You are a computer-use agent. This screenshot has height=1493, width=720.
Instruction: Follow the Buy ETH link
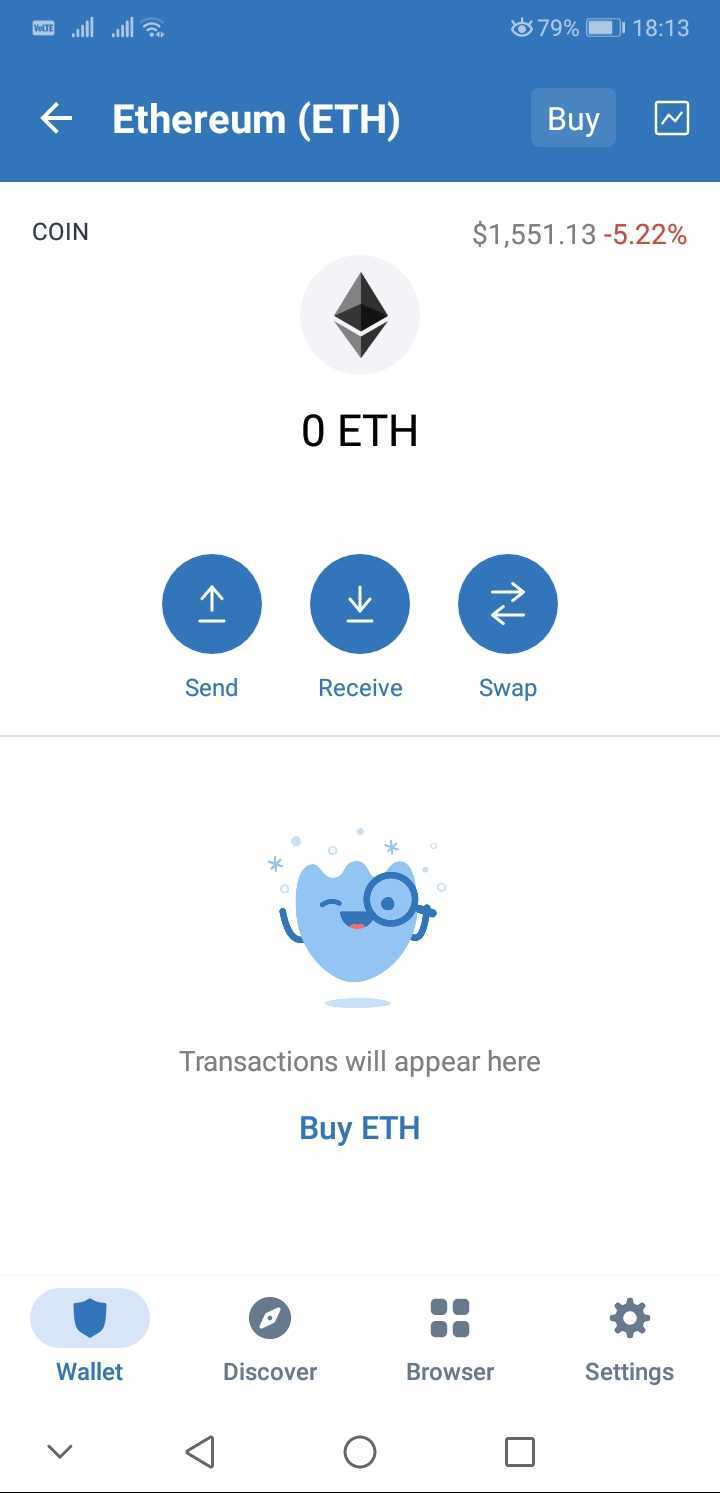pyautogui.click(x=360, y=1128)
